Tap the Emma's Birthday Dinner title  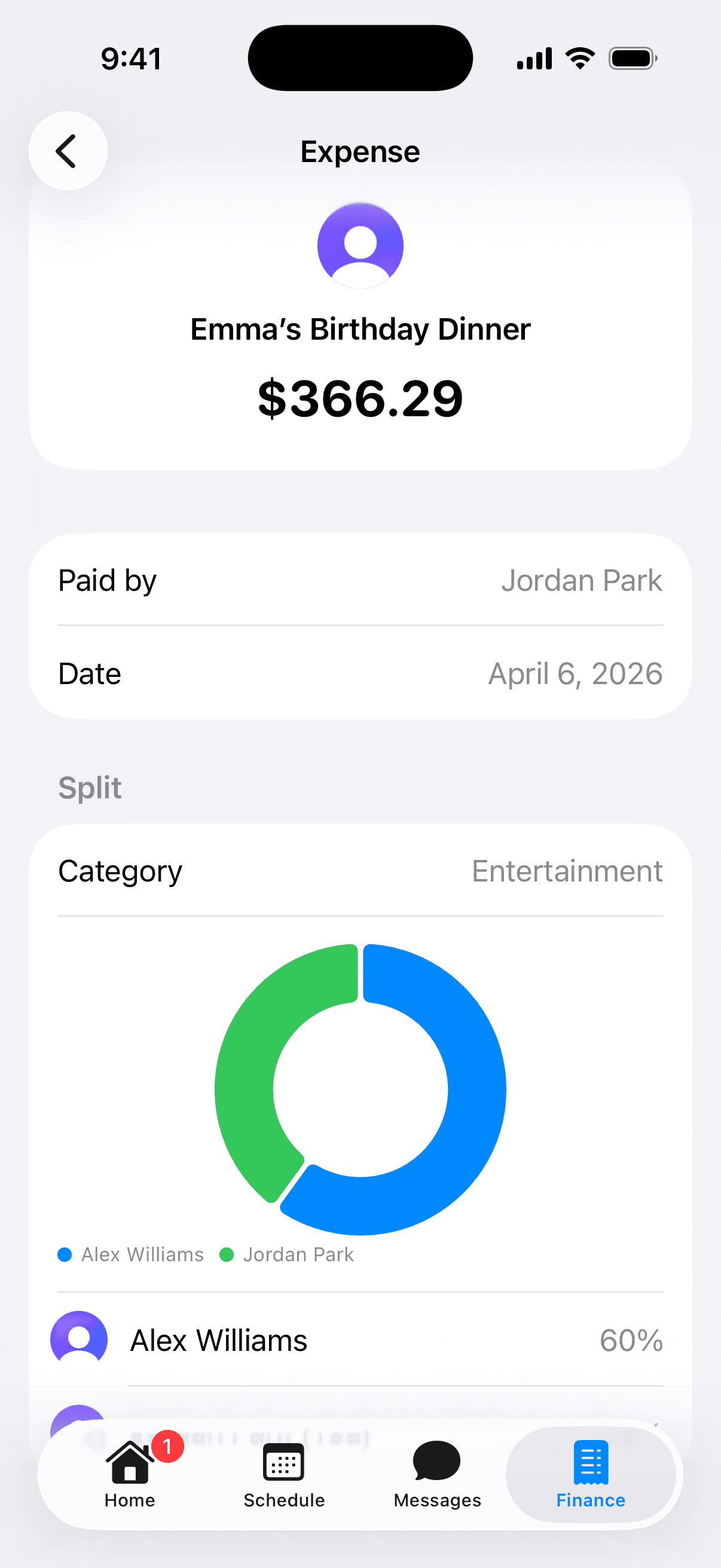(360, 330)
